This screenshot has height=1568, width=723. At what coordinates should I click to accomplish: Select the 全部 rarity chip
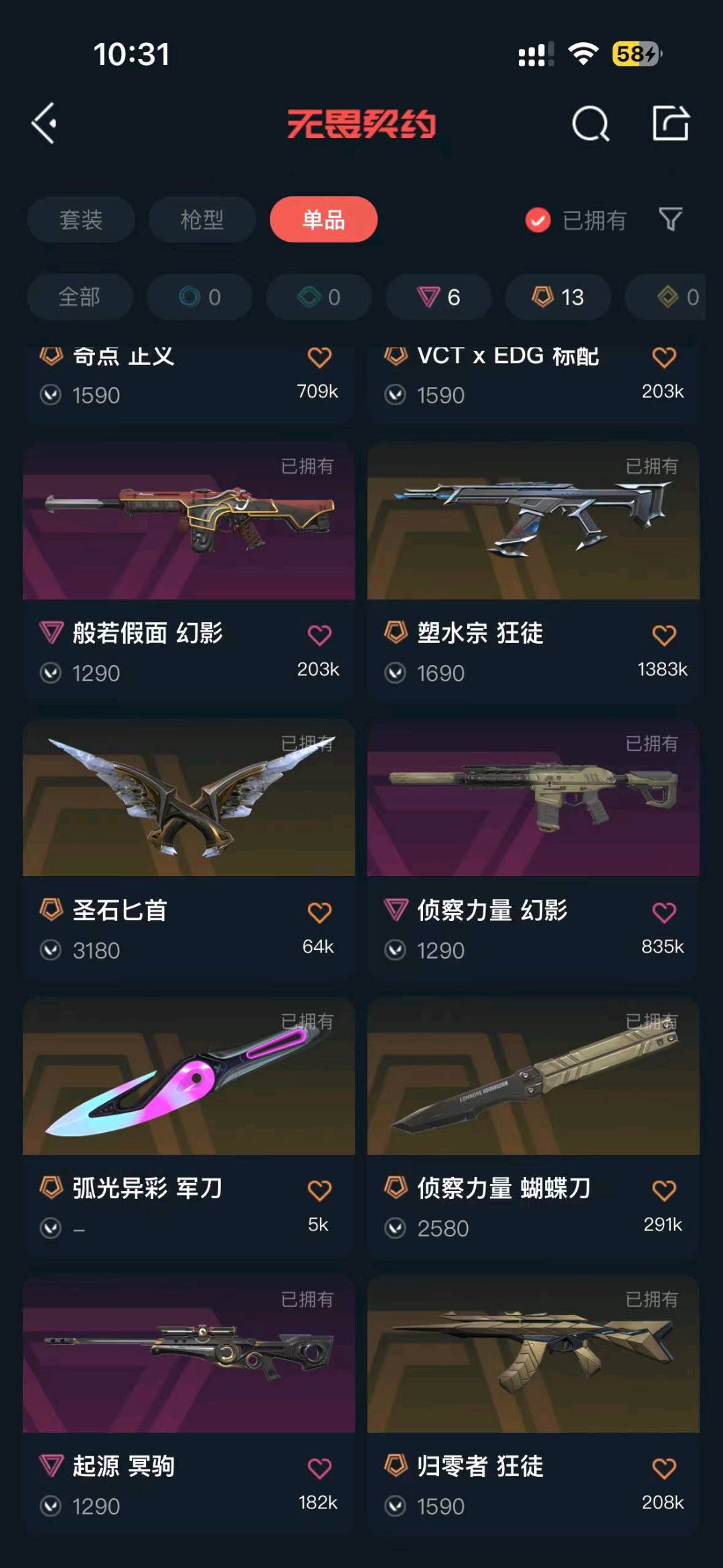click(x=80, y=297)
